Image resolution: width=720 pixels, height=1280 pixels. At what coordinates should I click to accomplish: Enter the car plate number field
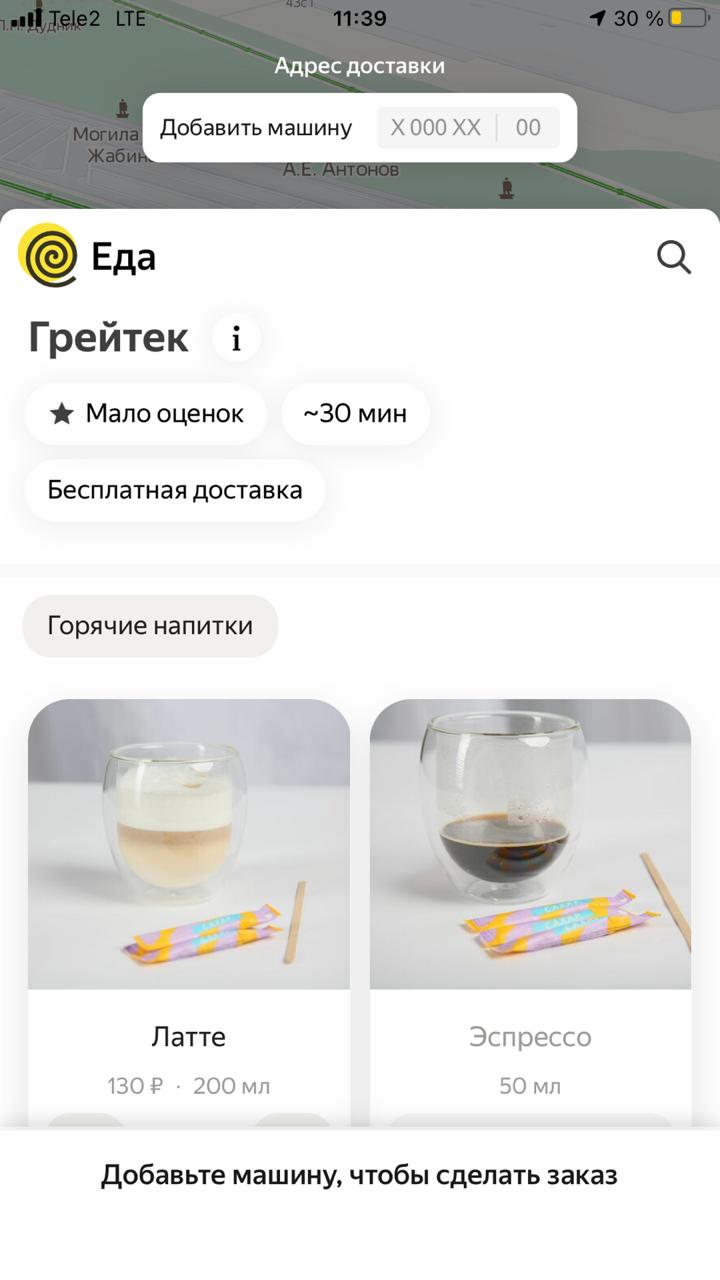[436, 128]
